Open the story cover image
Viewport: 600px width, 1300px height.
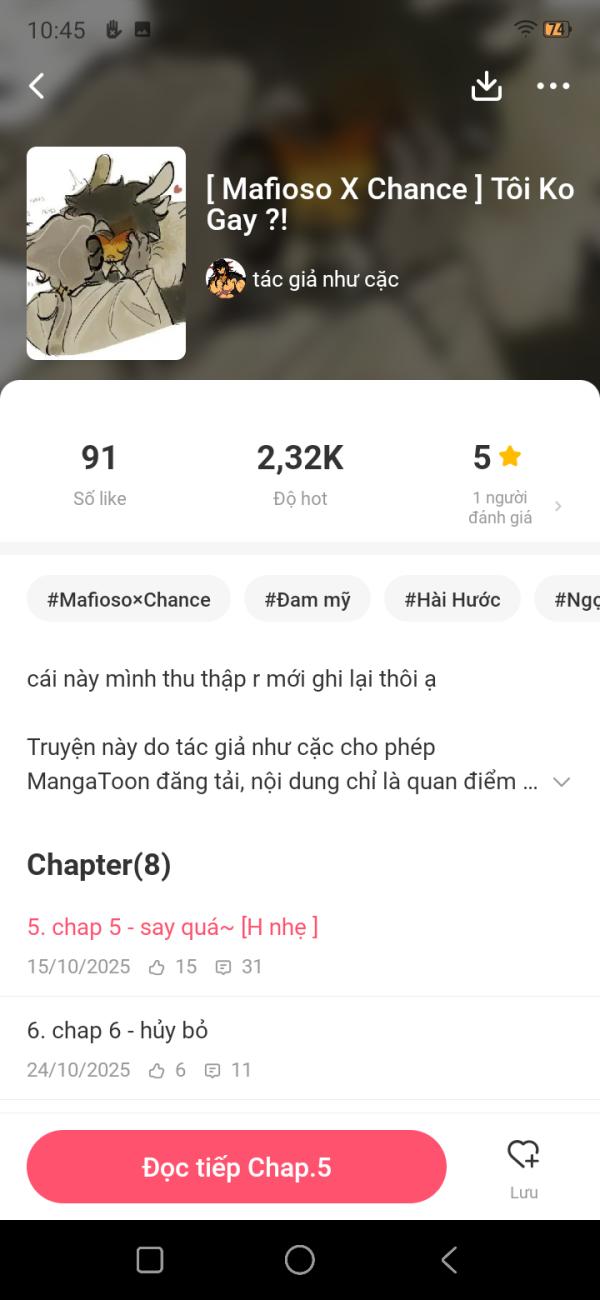[106, 253]
